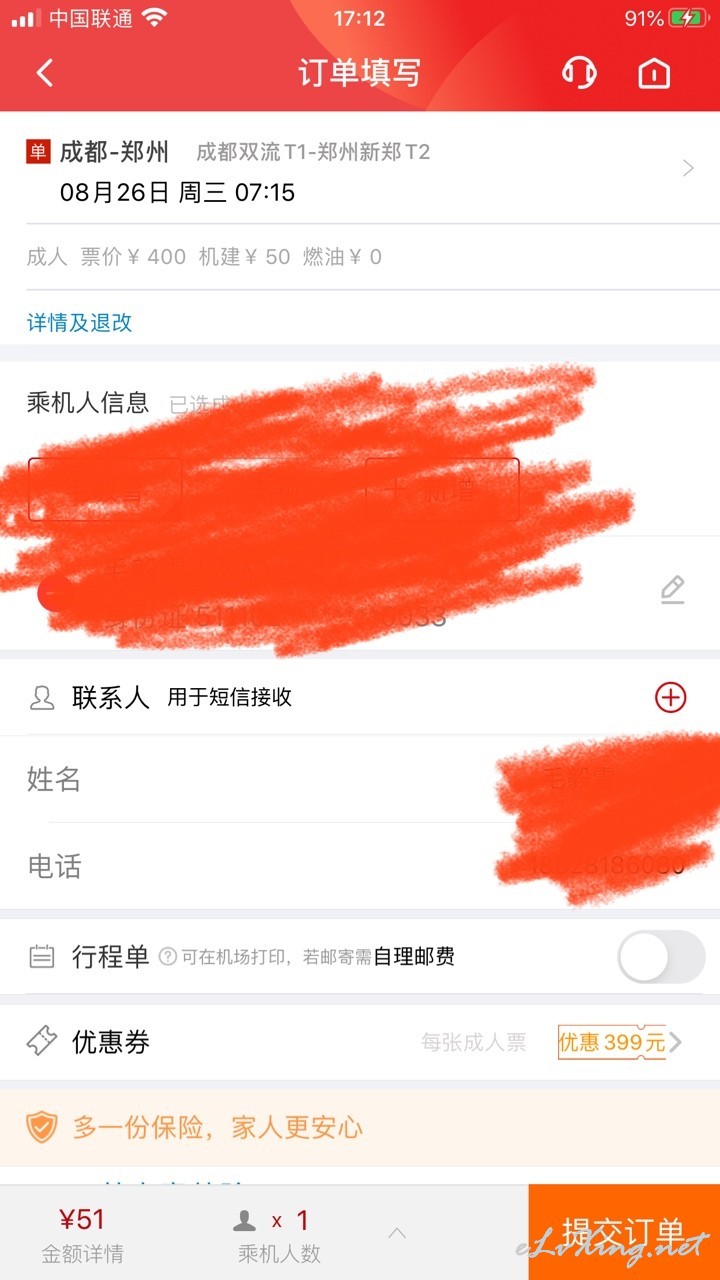The width and height of the screenshot is (720, 1280).
Task: Tap the 姓名 name field
Action: (360, 779)
